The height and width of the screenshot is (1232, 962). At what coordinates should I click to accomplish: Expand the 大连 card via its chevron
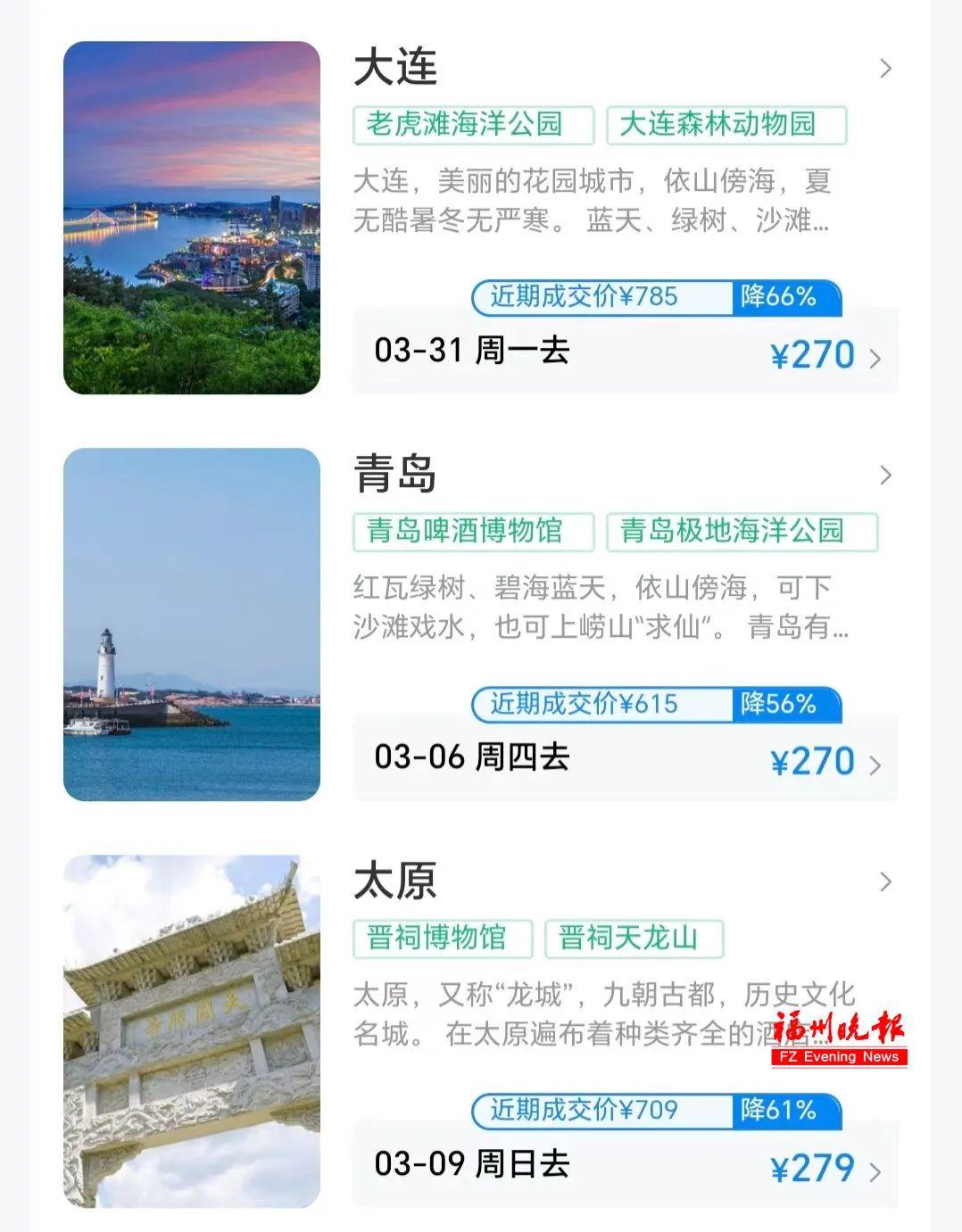click(885, 68)
